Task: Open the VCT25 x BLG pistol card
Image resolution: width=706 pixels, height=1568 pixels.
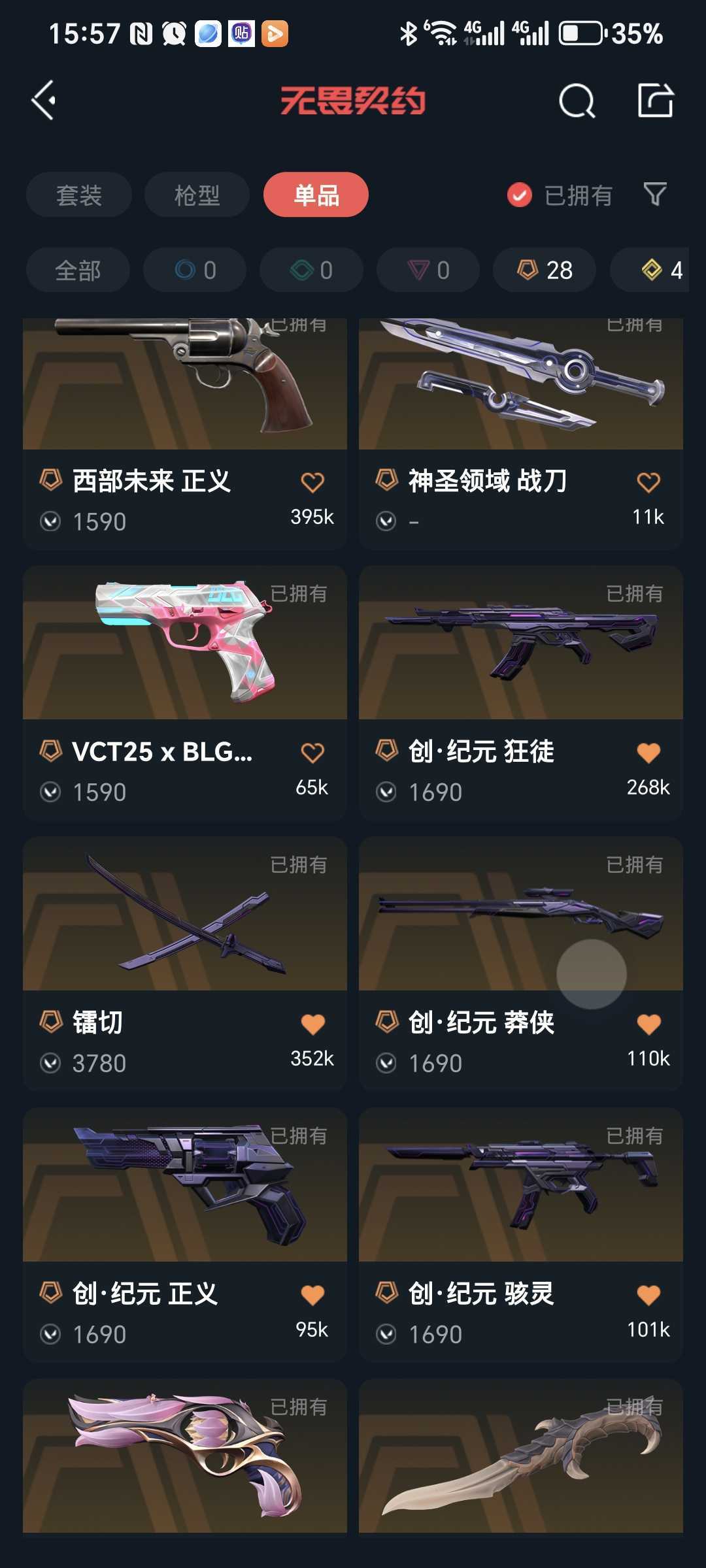Action: 185,693
